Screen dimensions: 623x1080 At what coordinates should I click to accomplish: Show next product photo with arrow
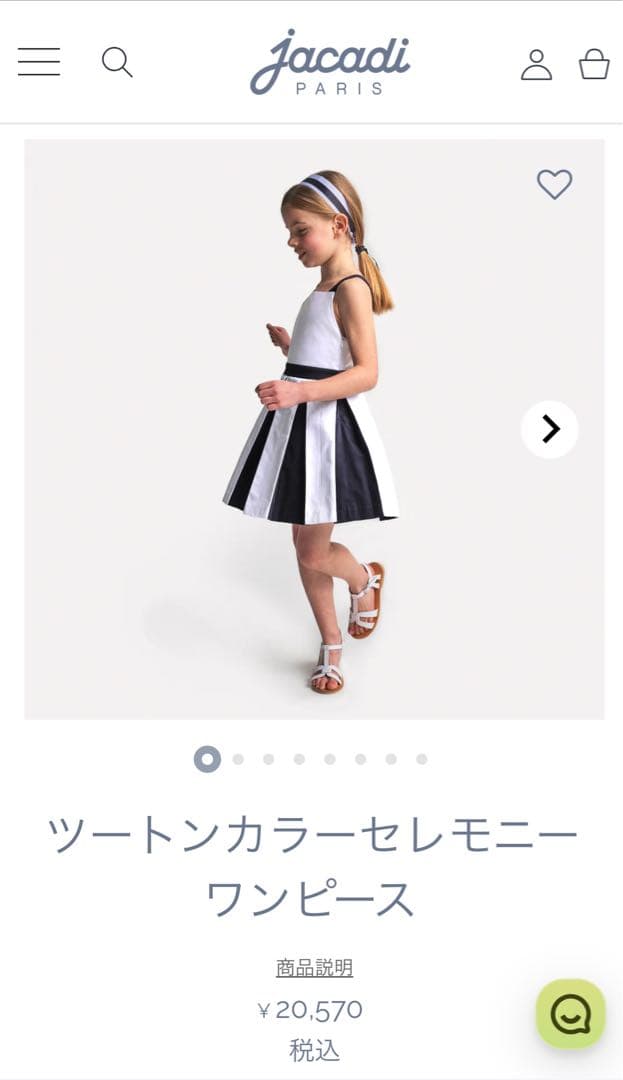(549, 429)
